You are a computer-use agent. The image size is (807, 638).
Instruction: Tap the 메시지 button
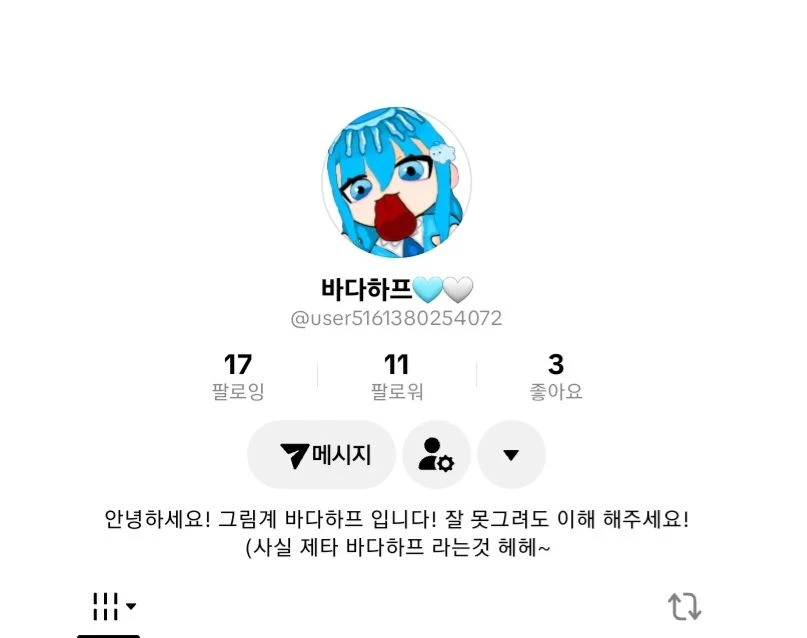[x=322, y=454]
